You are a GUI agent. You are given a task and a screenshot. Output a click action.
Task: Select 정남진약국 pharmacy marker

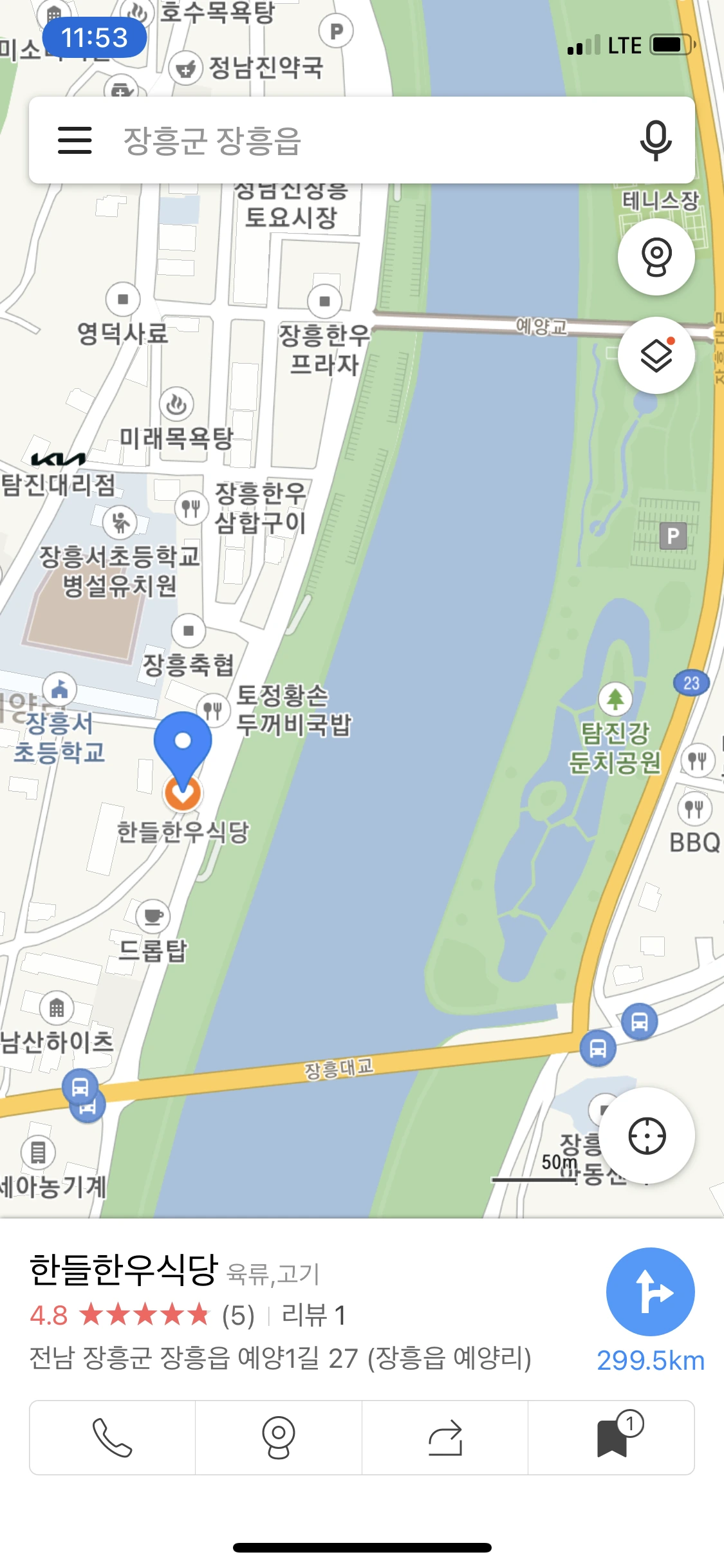point(186,68)
